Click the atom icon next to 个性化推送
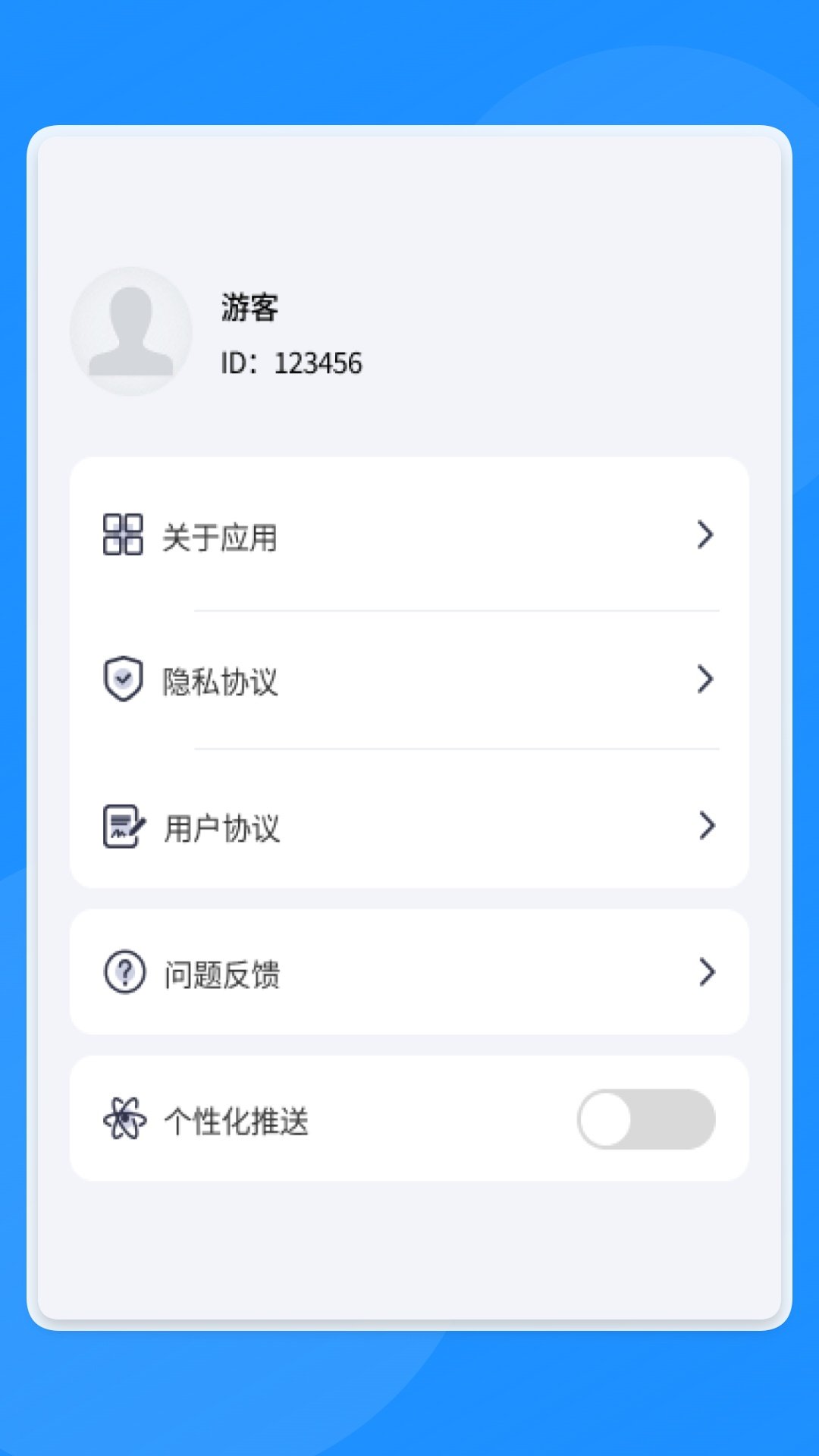819x1456 pixels. 124,1119
